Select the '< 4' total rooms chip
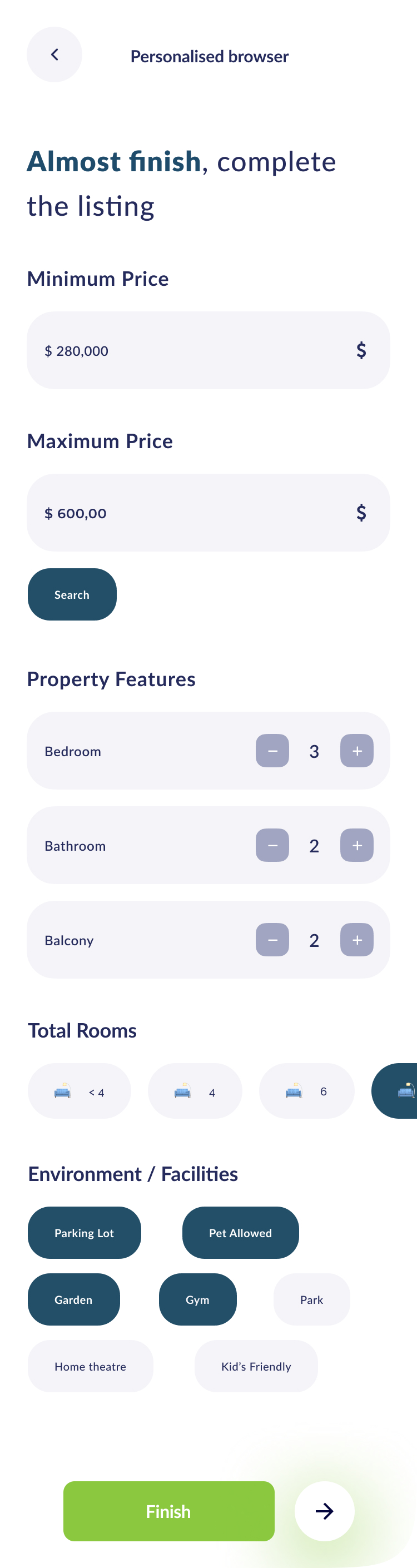417x1568 pixels. pyautogui.click(x=79, y=1091)
